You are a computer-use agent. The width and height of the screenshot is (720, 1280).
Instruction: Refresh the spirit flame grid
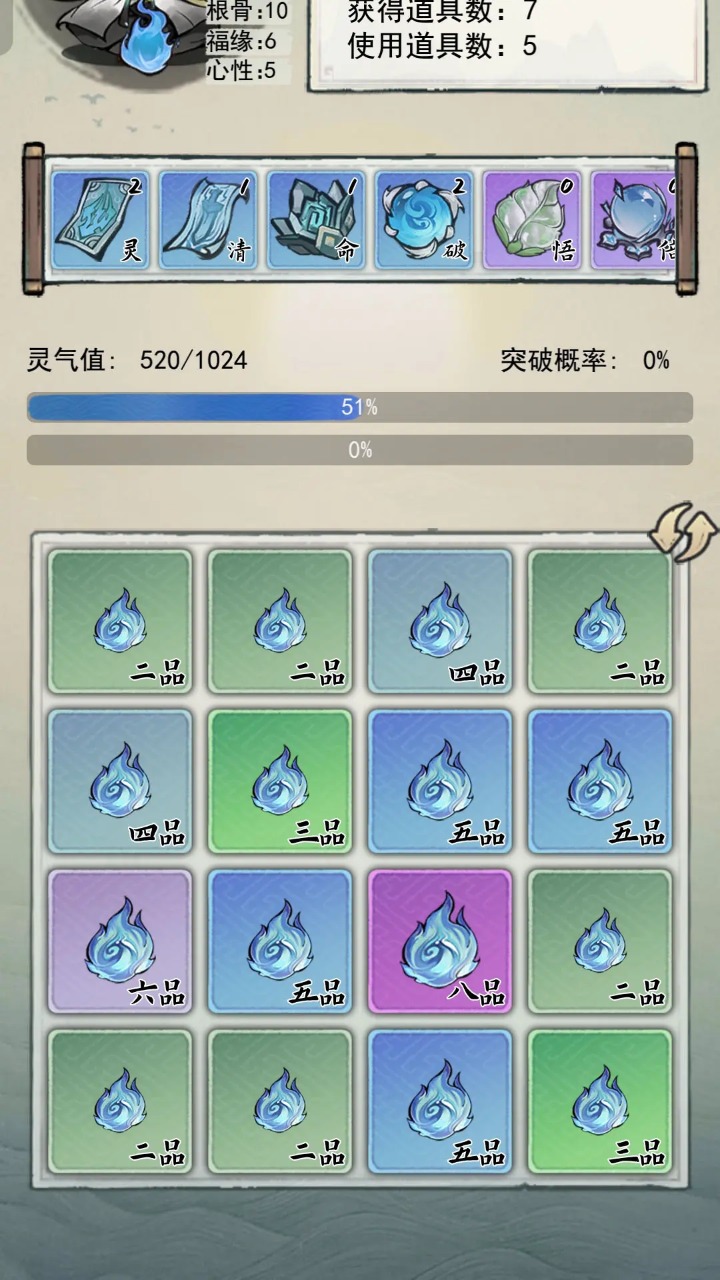(683, 532)
